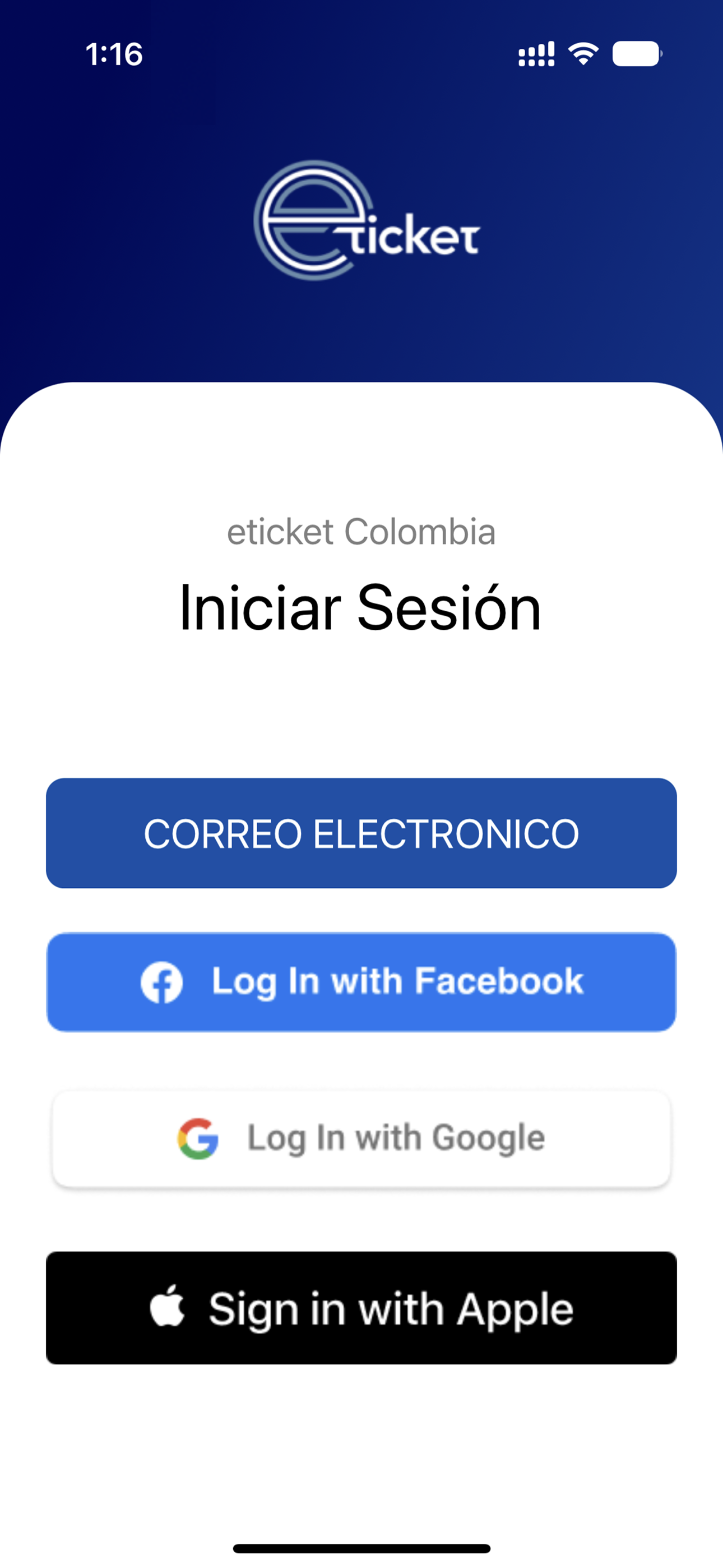Tap Sign in with Apple
The height and width of the screenshot is (1568, 723).
click(361, 1307)
